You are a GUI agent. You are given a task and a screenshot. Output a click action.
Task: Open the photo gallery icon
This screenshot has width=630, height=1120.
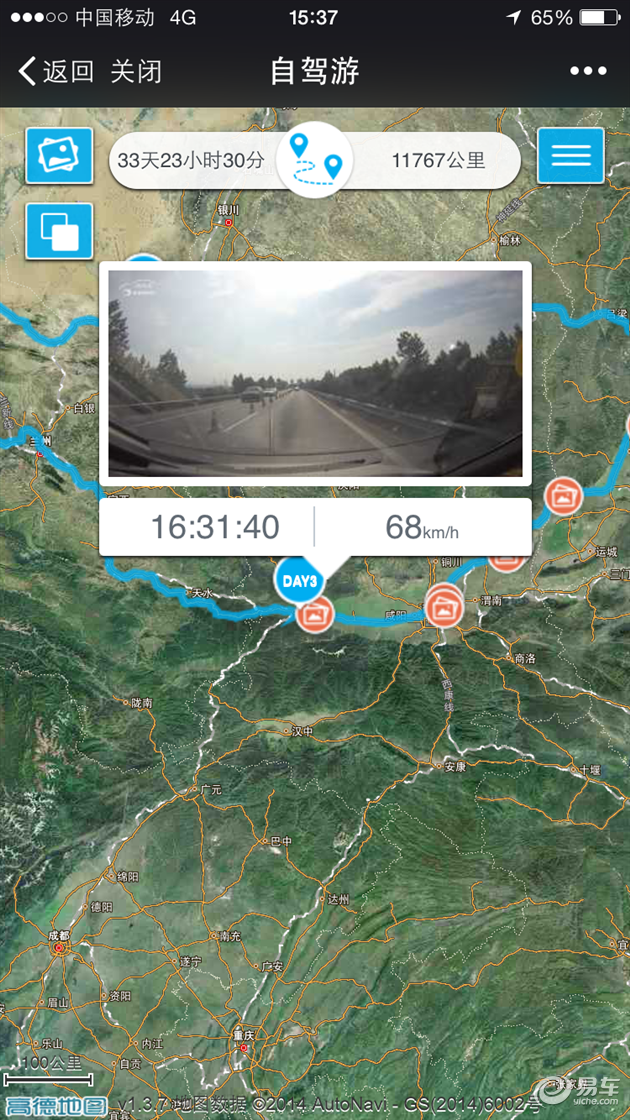(59, 155)
